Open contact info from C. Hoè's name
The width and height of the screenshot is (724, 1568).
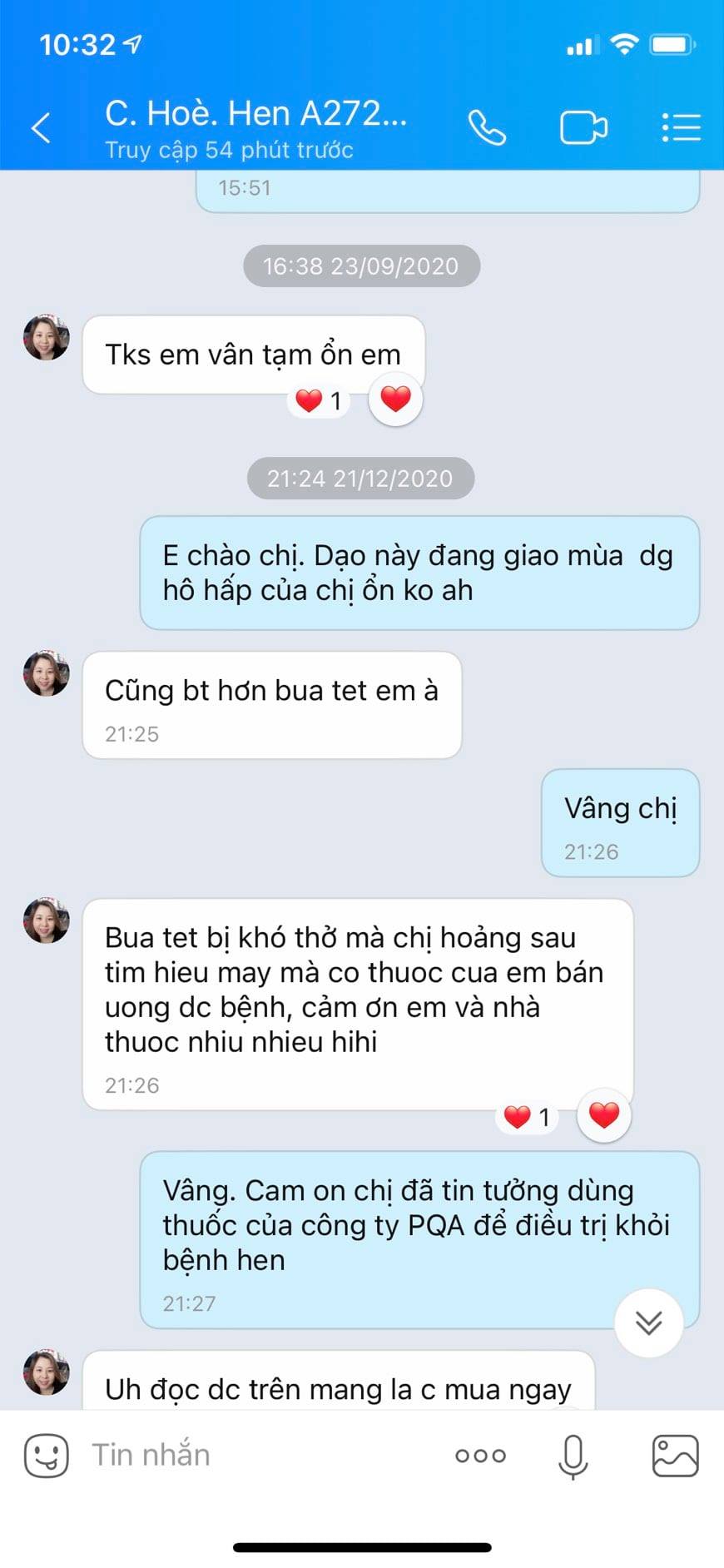255,114
